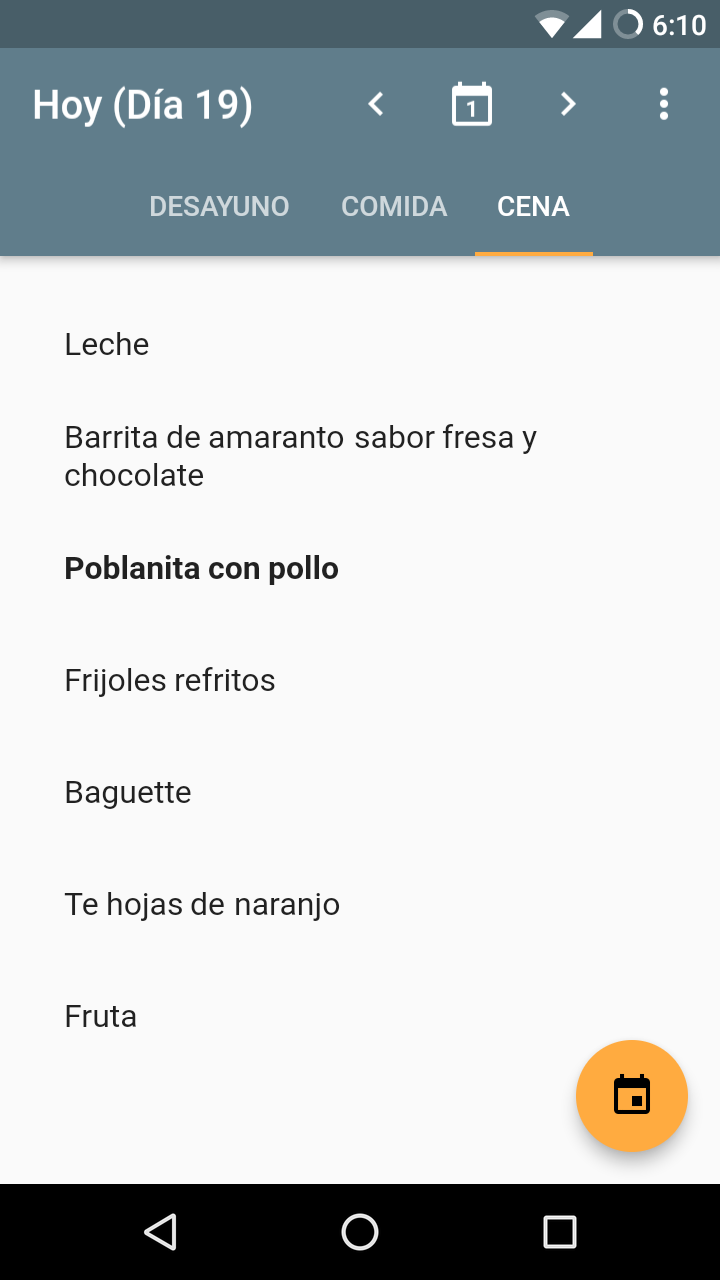This screenshot has height=1280, width=720.
Task: Go to the next day
Action: coord(568,104)
